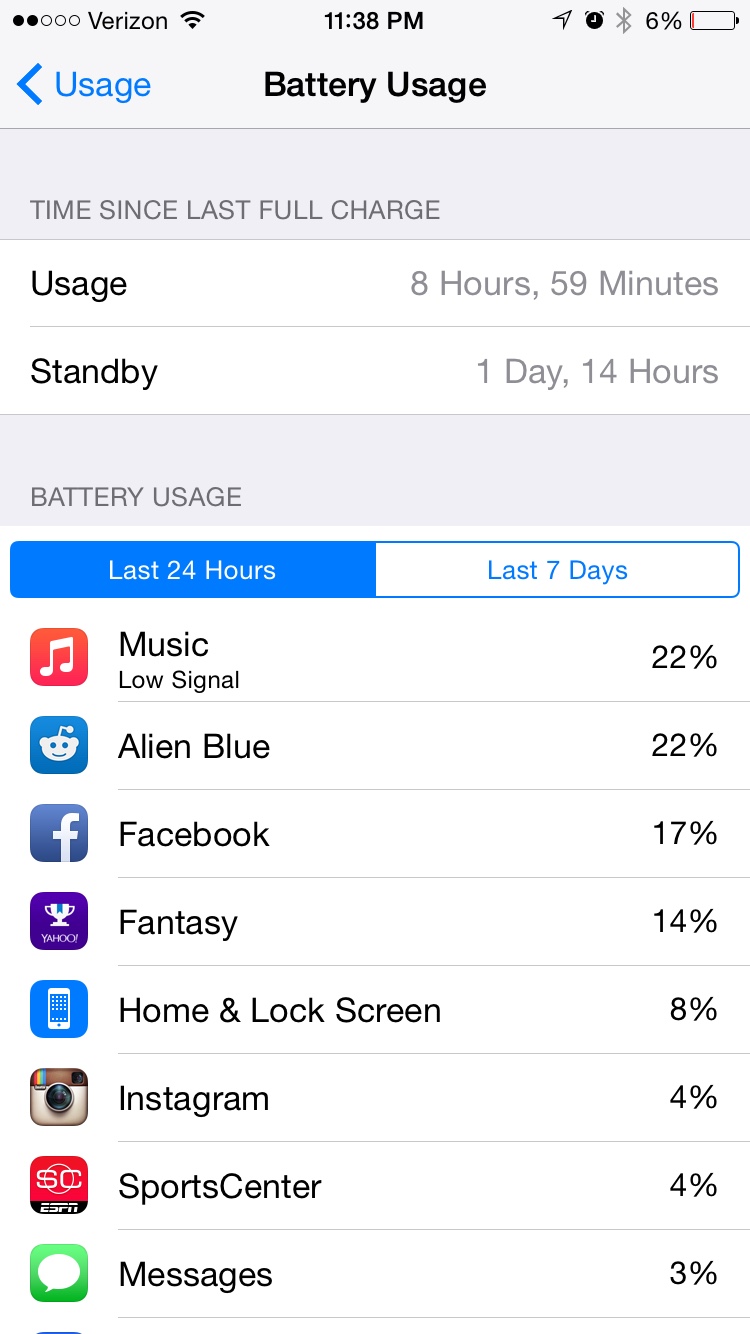Switch to the Last 7 Days view
750x1334 pixels.
tap(557, 570)
